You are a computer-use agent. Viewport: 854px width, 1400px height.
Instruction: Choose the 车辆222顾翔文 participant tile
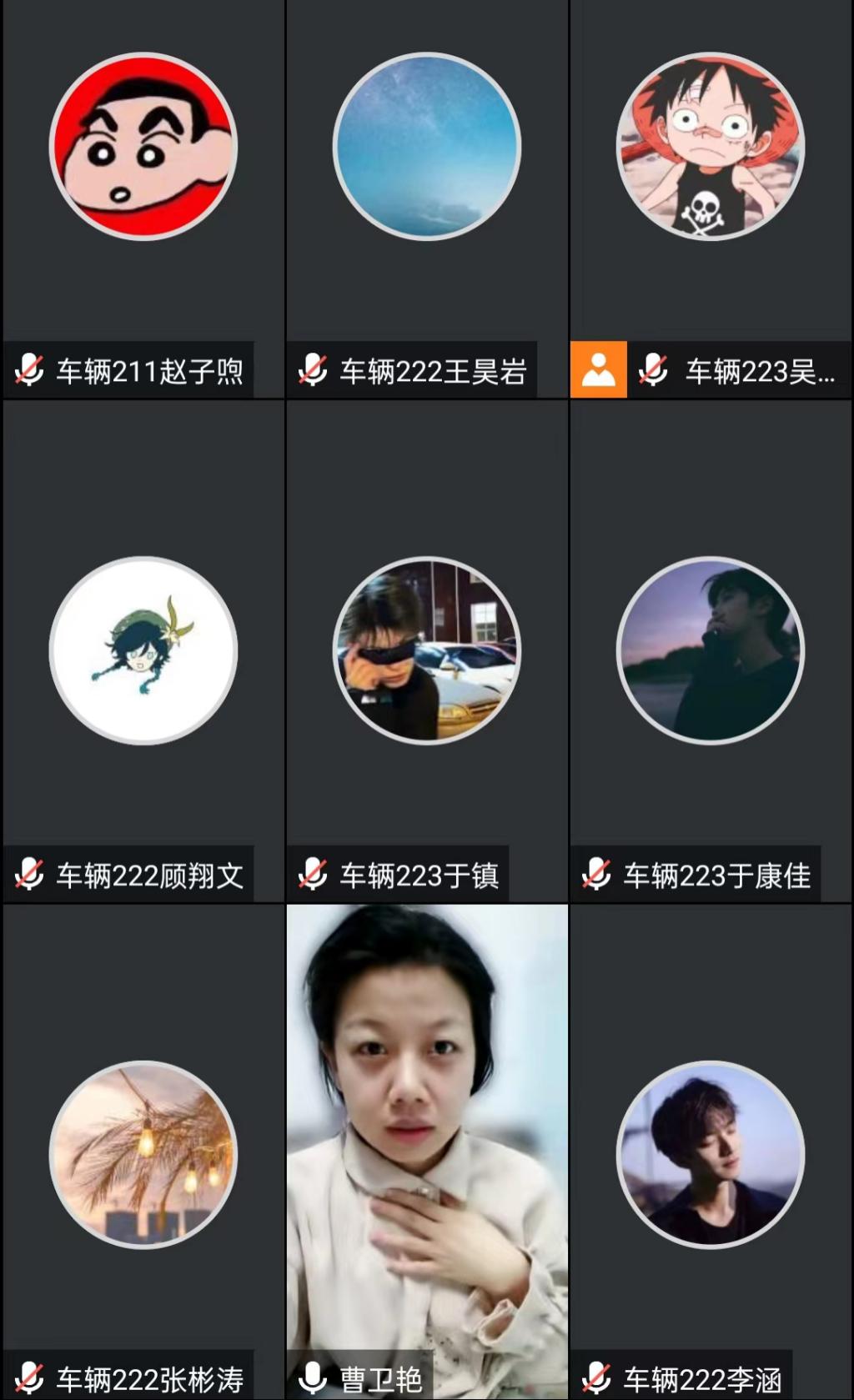click(143, 650)
